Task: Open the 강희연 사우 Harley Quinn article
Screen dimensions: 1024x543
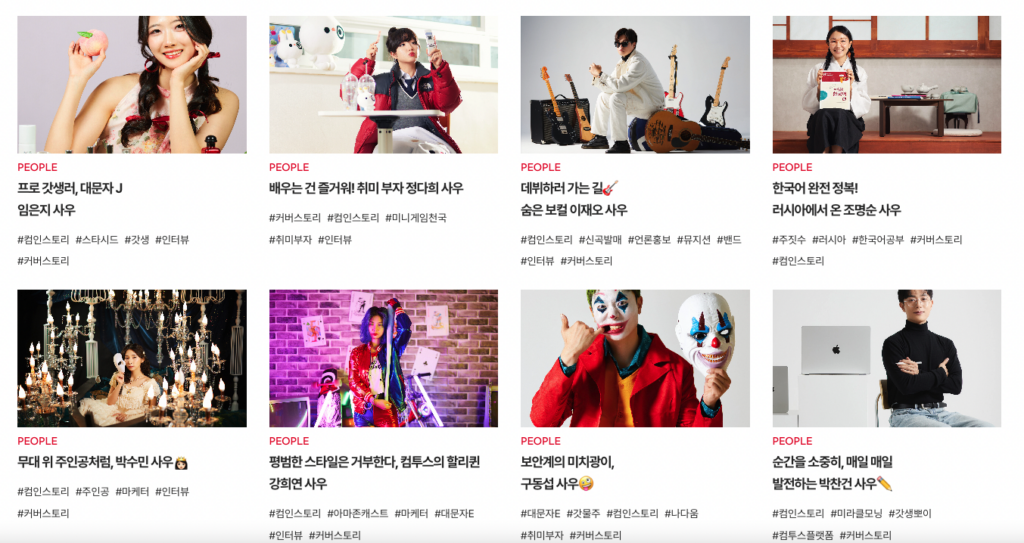Action: [x=374, y=472]
